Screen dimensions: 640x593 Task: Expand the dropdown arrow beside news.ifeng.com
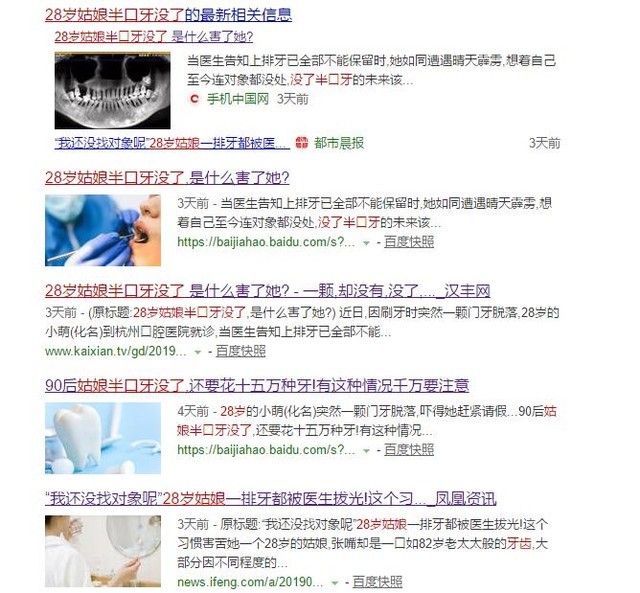point(337,582)
